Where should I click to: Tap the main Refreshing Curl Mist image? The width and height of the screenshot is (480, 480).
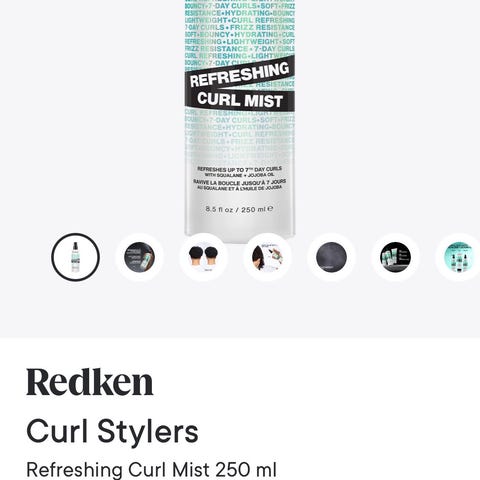(x=240, y=118)
